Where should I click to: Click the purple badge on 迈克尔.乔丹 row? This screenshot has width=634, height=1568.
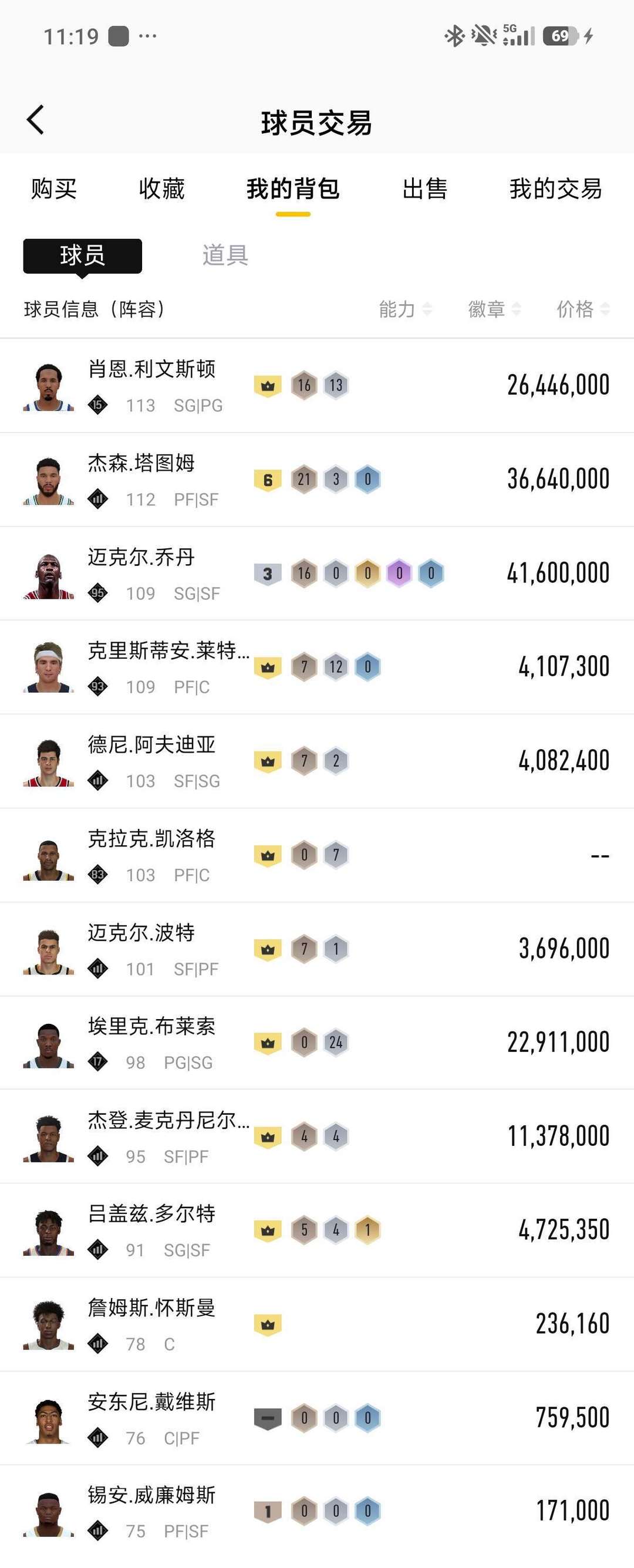click(x=399, y=572)
